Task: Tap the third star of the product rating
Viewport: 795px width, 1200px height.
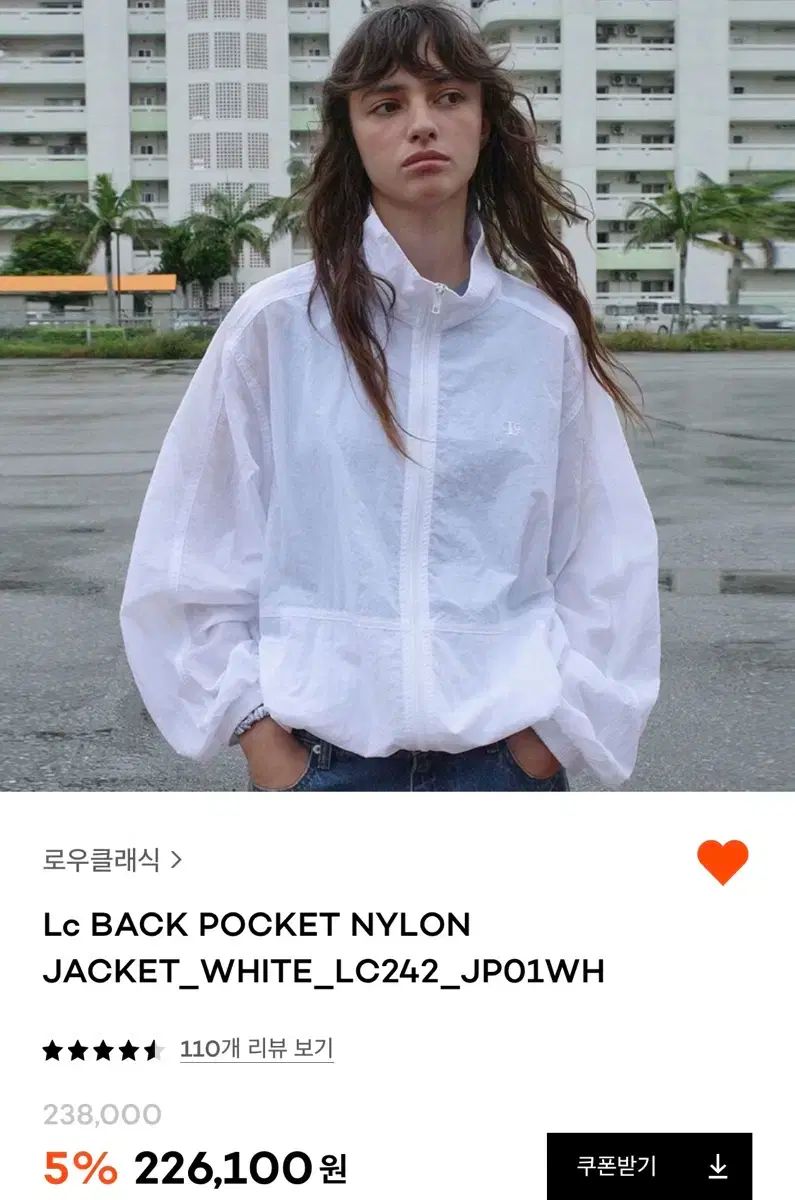Action: click(105, 1051)
